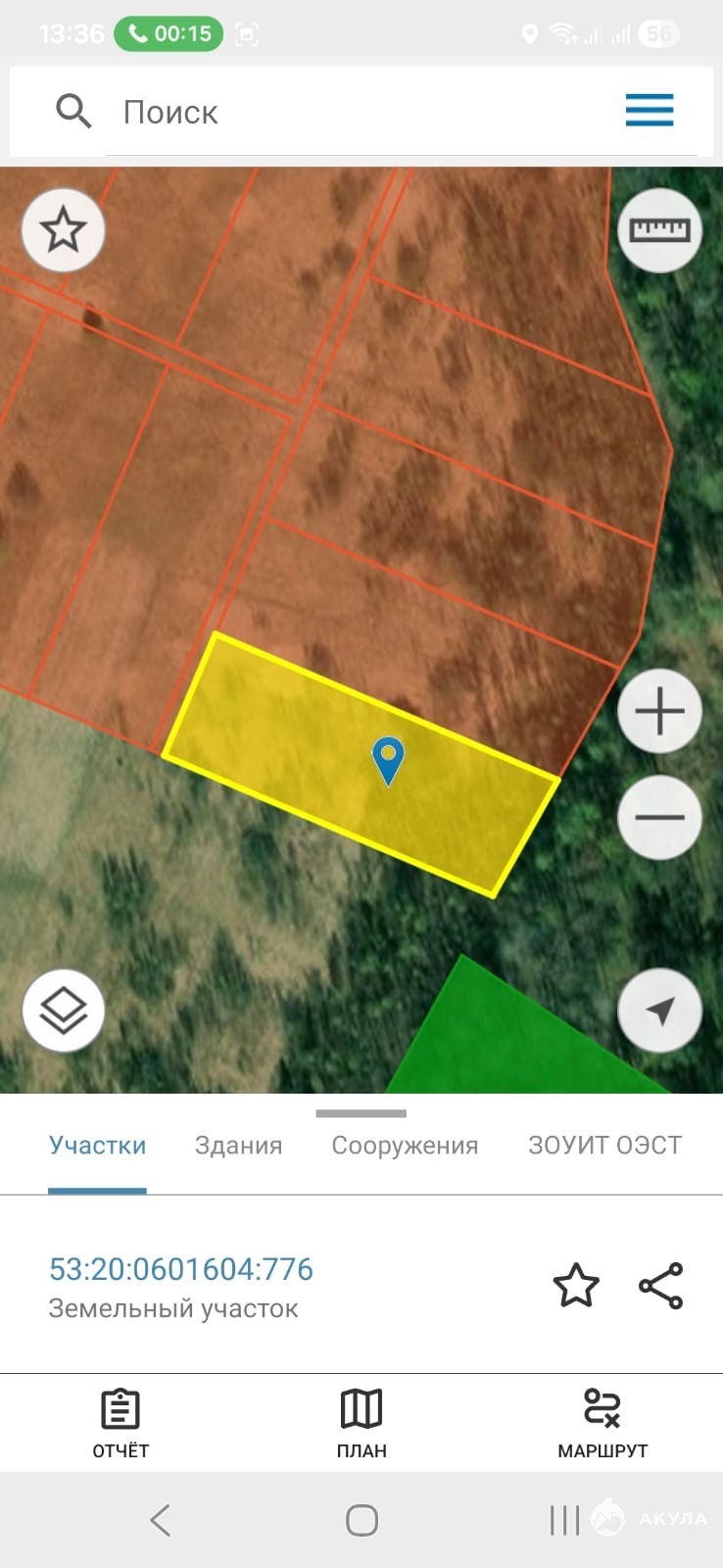Switch to the Сооружения tab
723x1568 pixels.
(405, 1146)
